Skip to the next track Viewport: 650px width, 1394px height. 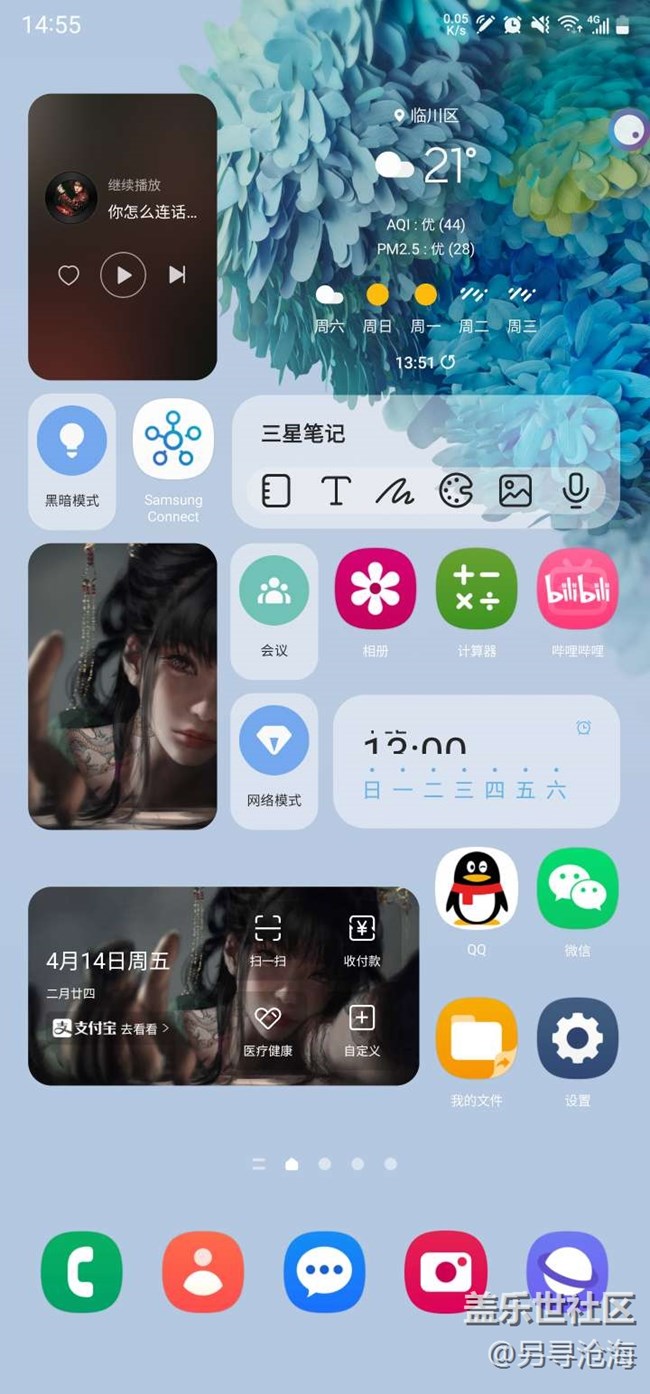(177, 274)
